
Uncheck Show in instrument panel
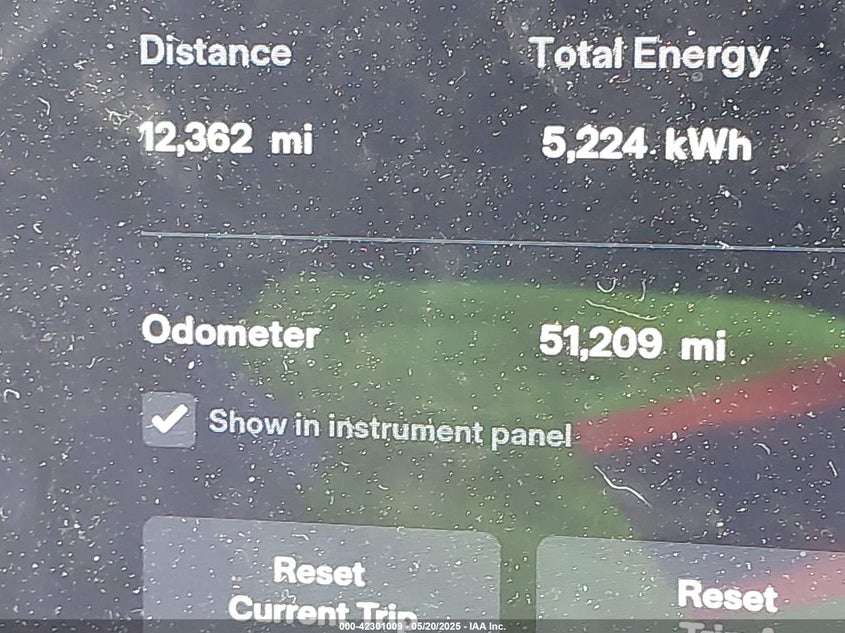pyautogui.click(x=169, y=419)
